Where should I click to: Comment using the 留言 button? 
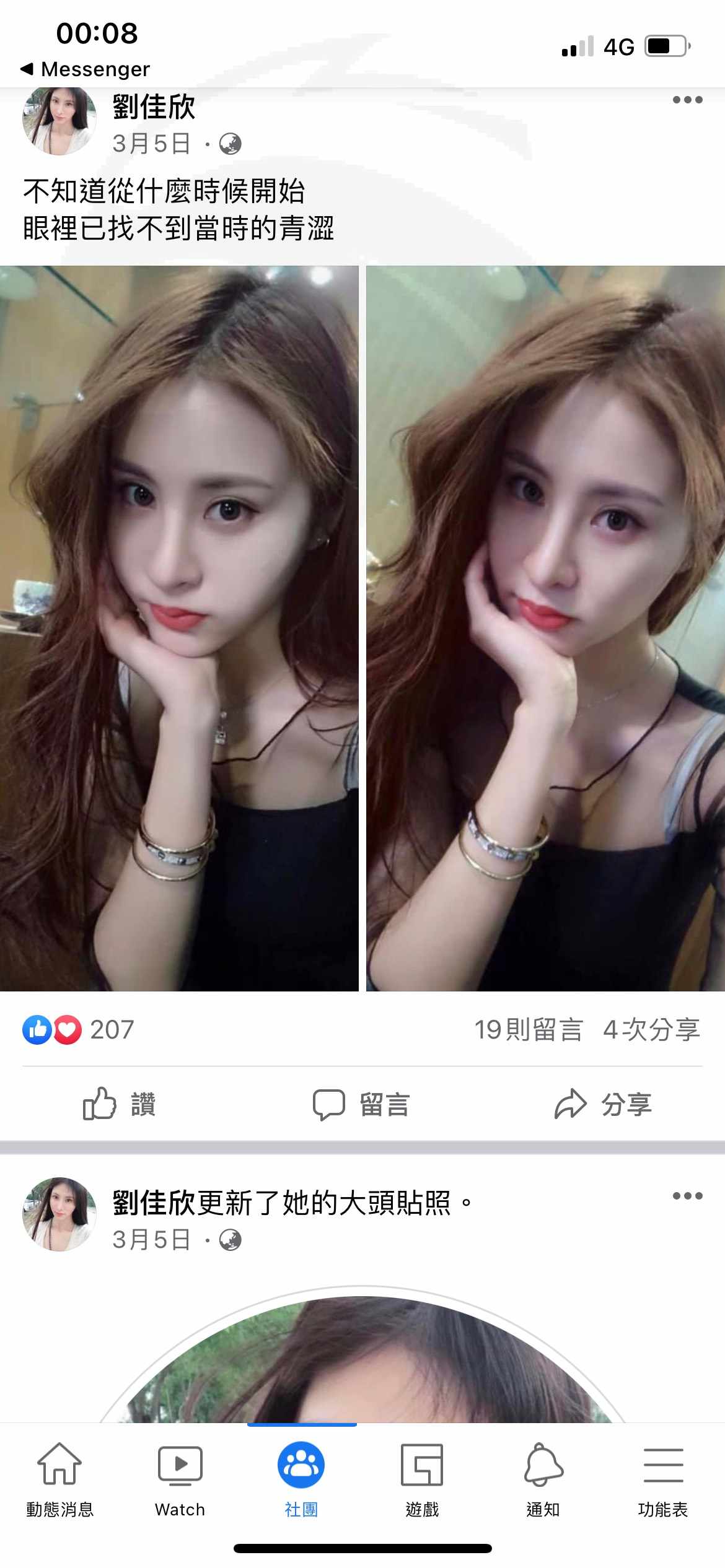tap(362, 1104)
